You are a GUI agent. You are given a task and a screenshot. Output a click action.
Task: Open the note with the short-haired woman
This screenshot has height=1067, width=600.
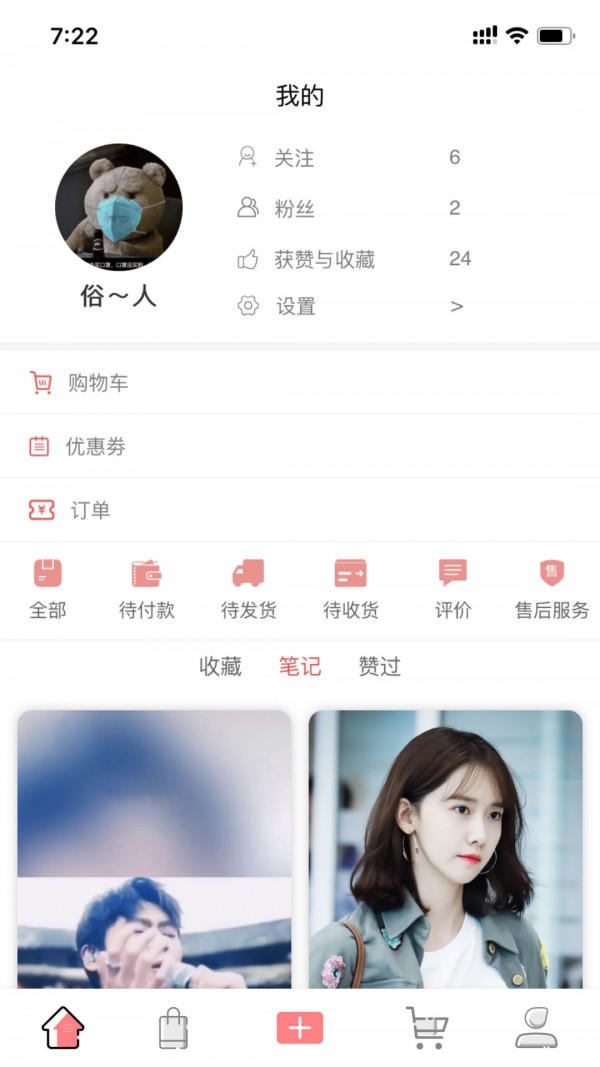pos(445,850)
